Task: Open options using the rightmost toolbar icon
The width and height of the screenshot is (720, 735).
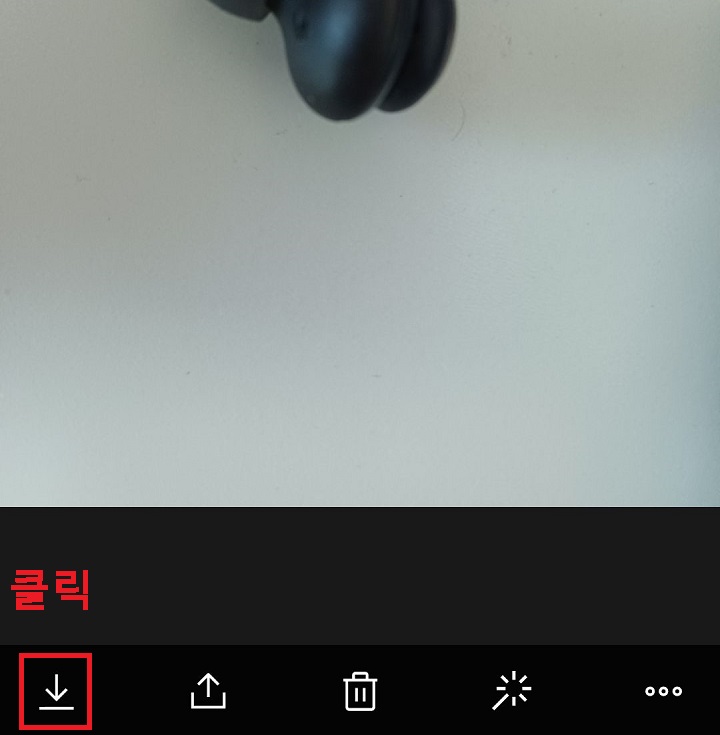Action: tap(663, 690)
